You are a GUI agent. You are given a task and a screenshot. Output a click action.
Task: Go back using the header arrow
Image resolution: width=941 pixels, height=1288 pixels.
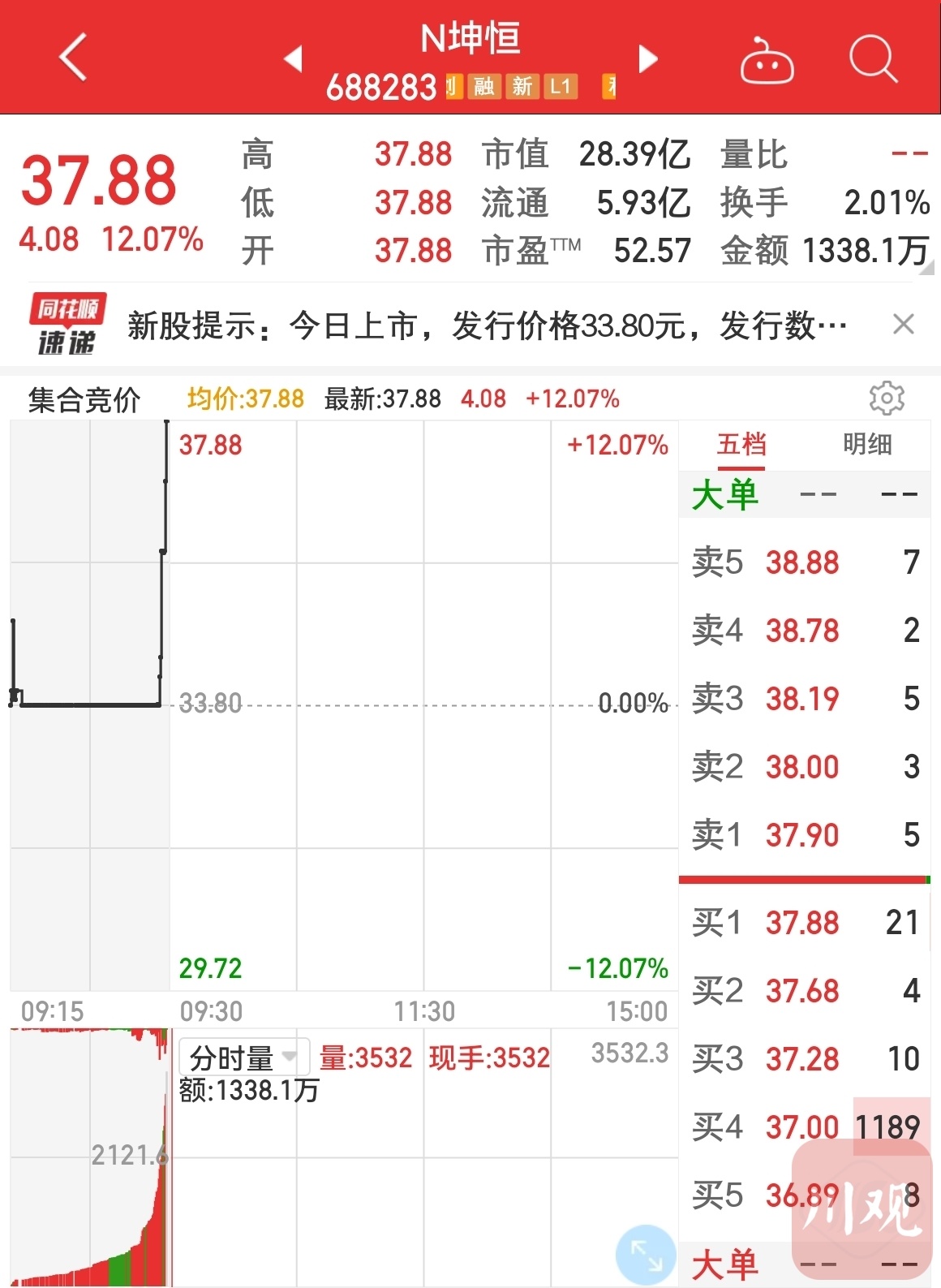[x=73, y=58]
